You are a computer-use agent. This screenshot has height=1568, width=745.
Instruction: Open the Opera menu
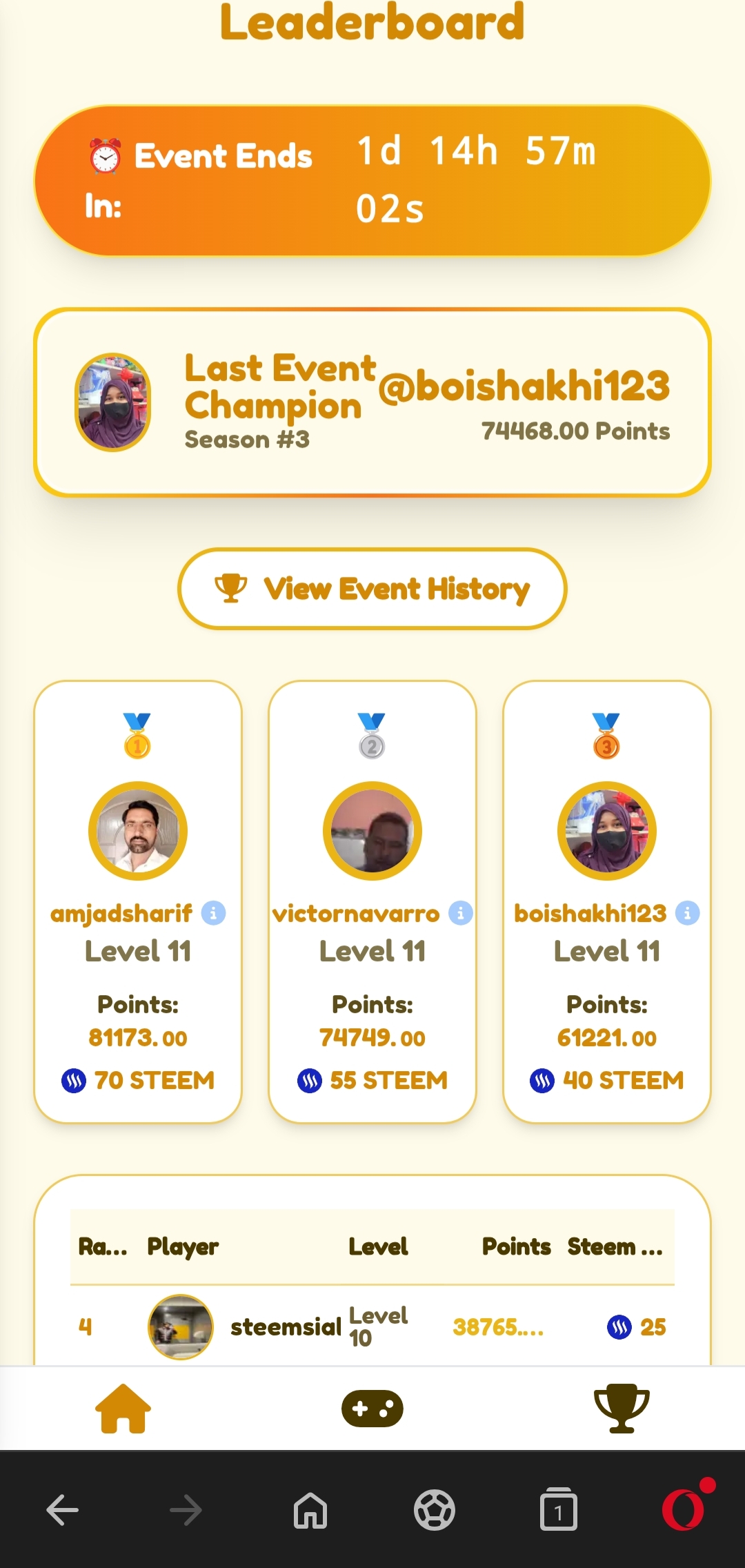pyautogui.click(x=684, y=1509)
